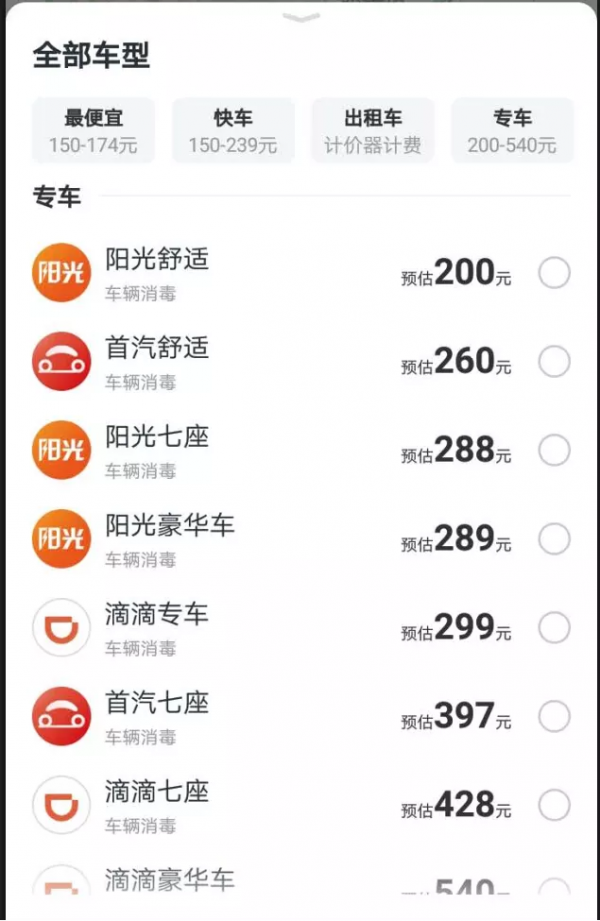Tick the 首汽舒适 260元 option
The image size is (600, 921).
click(554, 362)
